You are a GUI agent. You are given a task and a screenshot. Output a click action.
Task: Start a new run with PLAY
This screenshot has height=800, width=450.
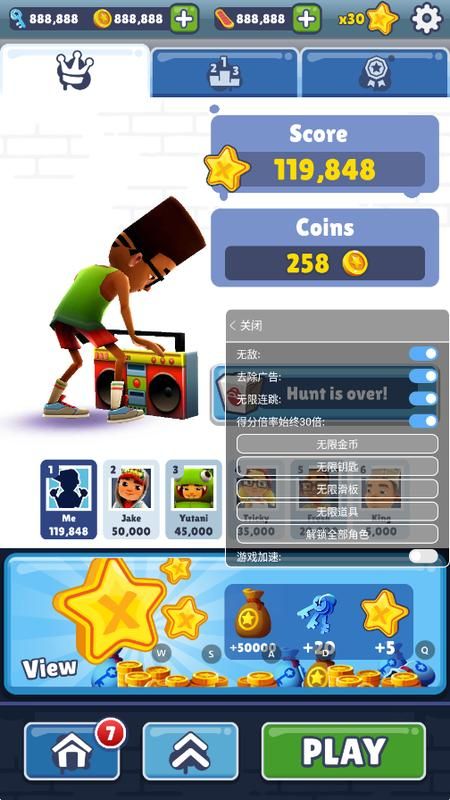coord(344,751)
